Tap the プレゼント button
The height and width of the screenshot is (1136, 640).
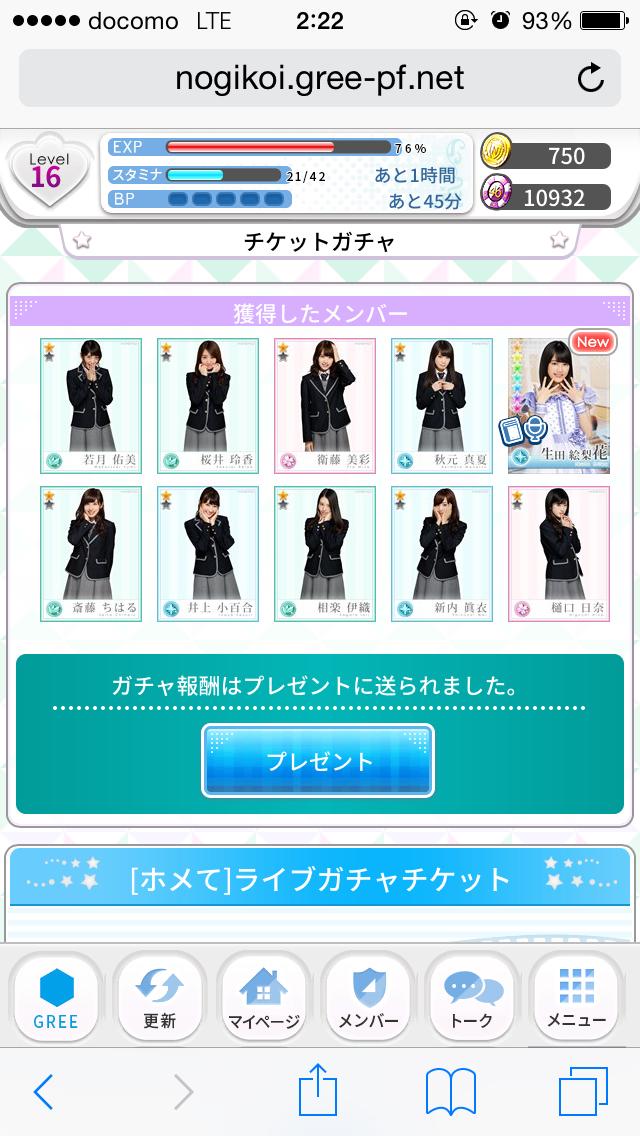click(318, 761)
